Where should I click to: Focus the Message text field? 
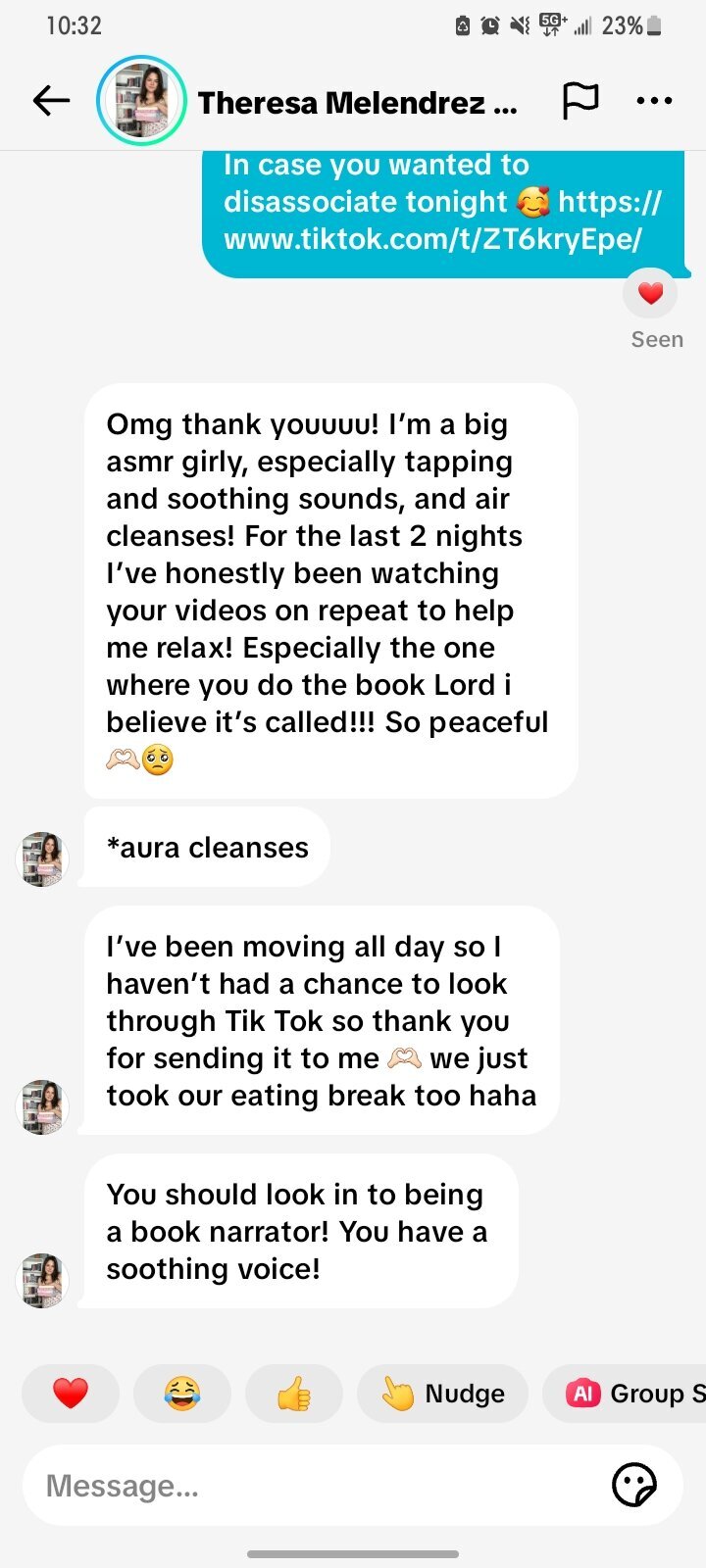pos(314,1486)
